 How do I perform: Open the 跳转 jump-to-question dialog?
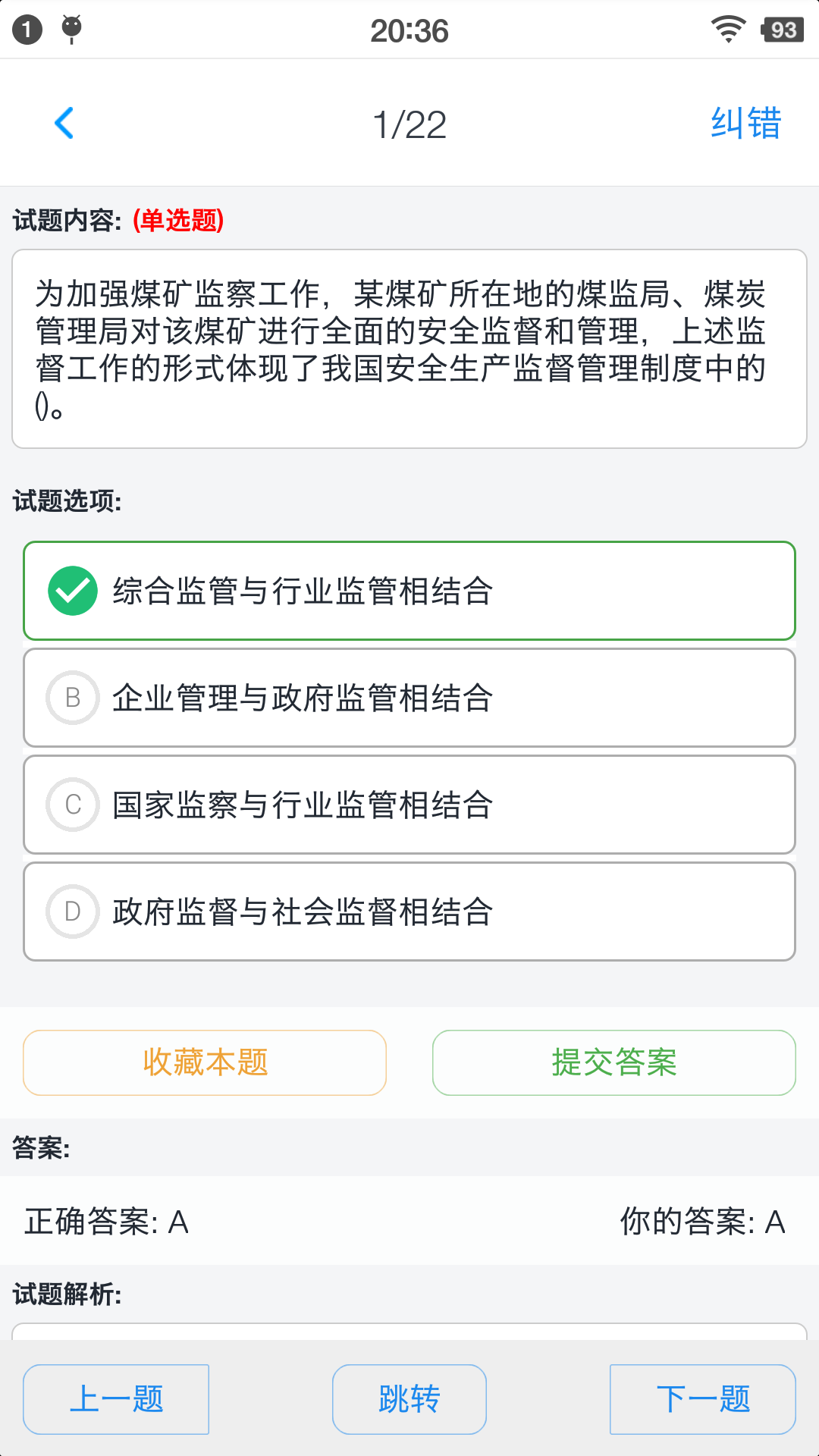pyautogui.click(x=409, y=1399)
